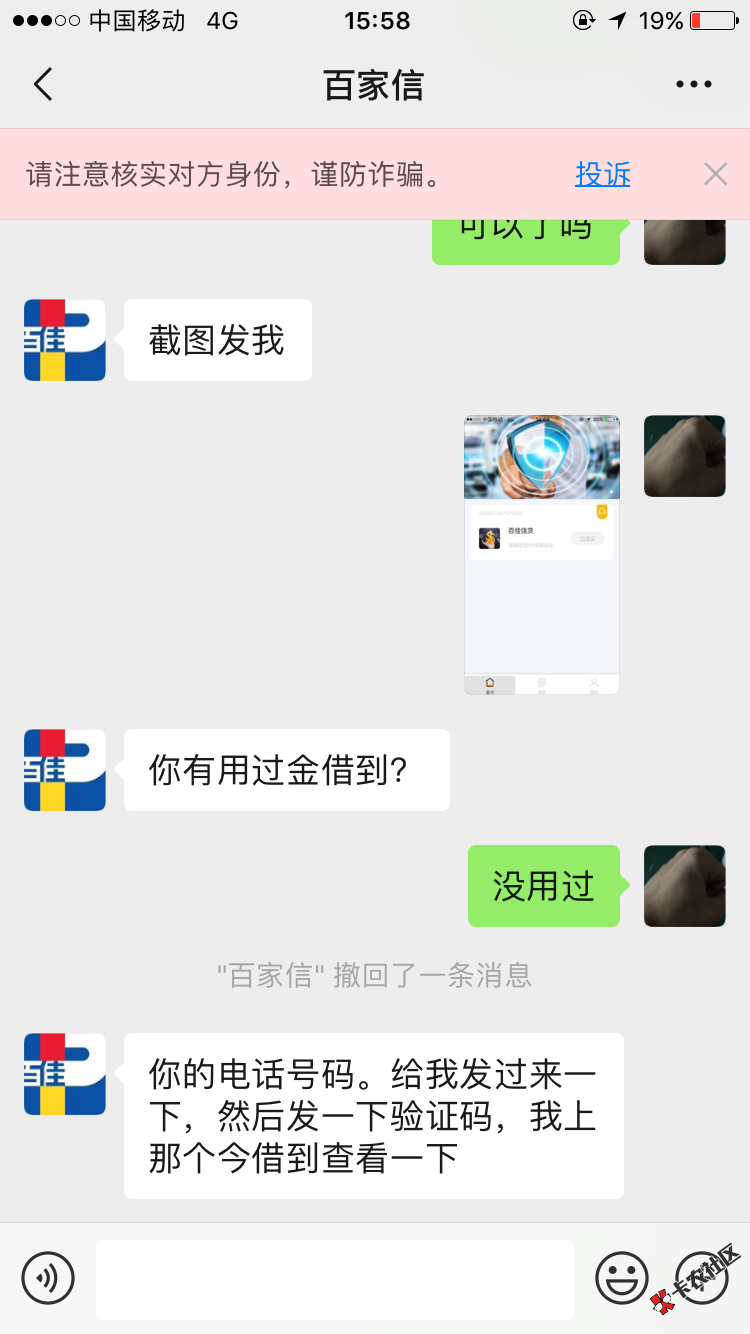Tap the 投诉 complaint link
The height and width of the screenshot is (1334, 750).
point(602,175)
